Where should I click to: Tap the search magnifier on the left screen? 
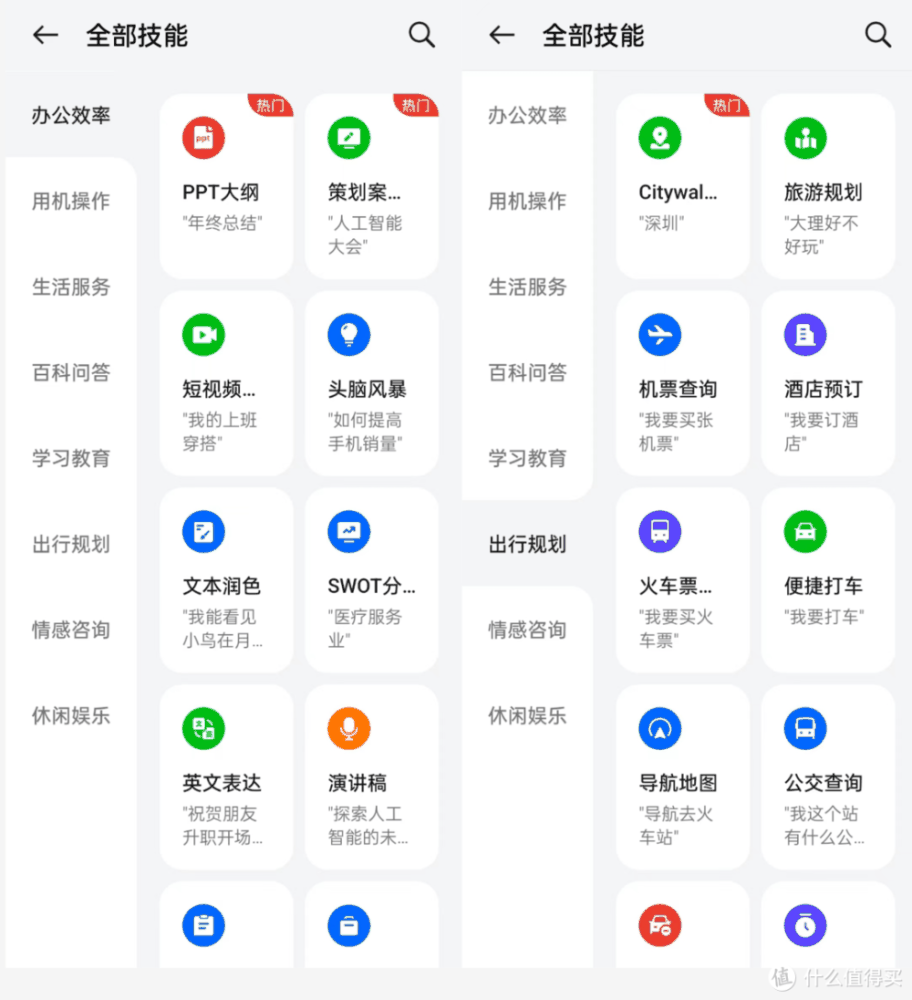pos(421,34)
